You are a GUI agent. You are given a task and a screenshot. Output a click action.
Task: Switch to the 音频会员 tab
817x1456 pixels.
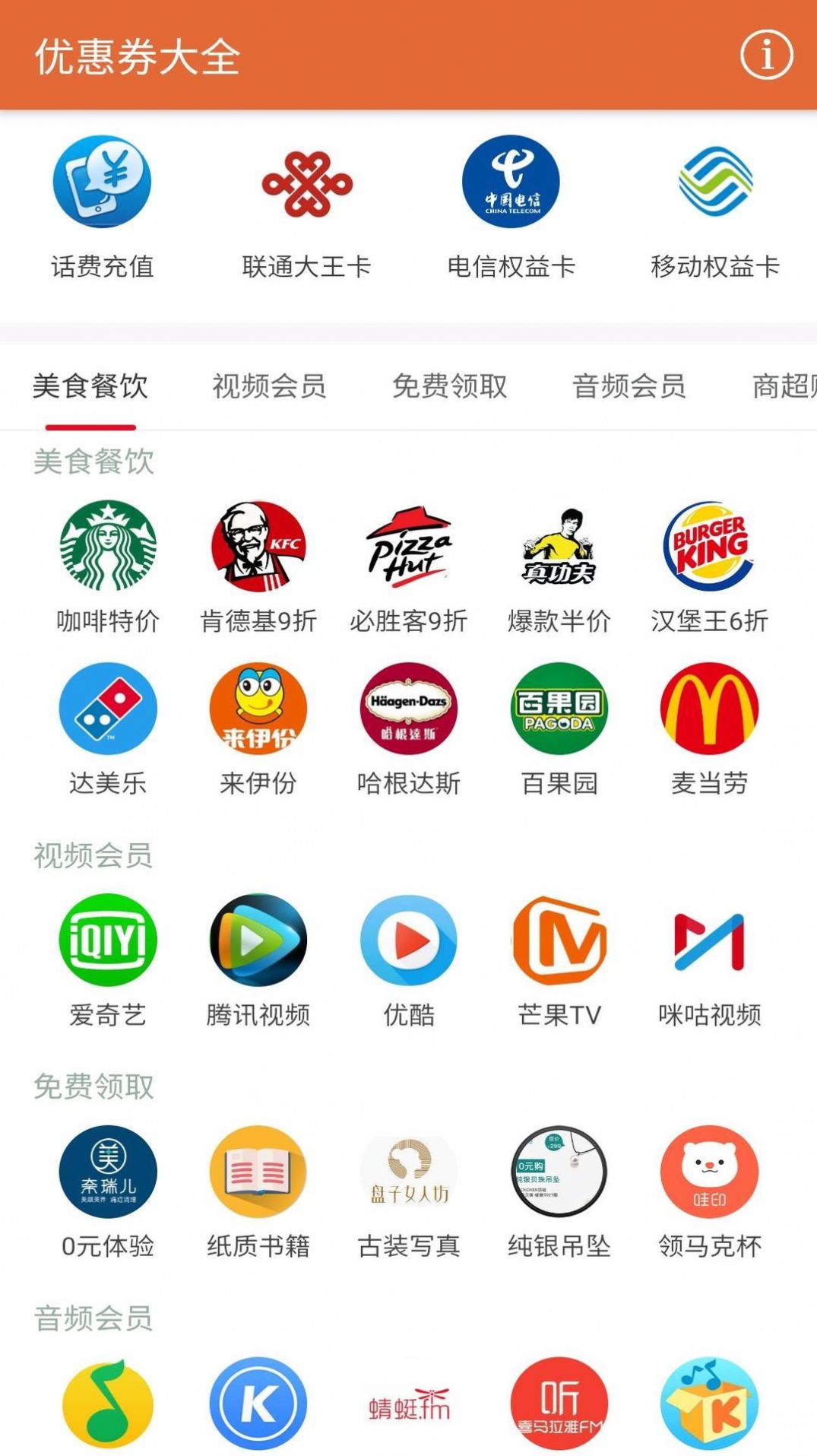[x=630, y=388]
